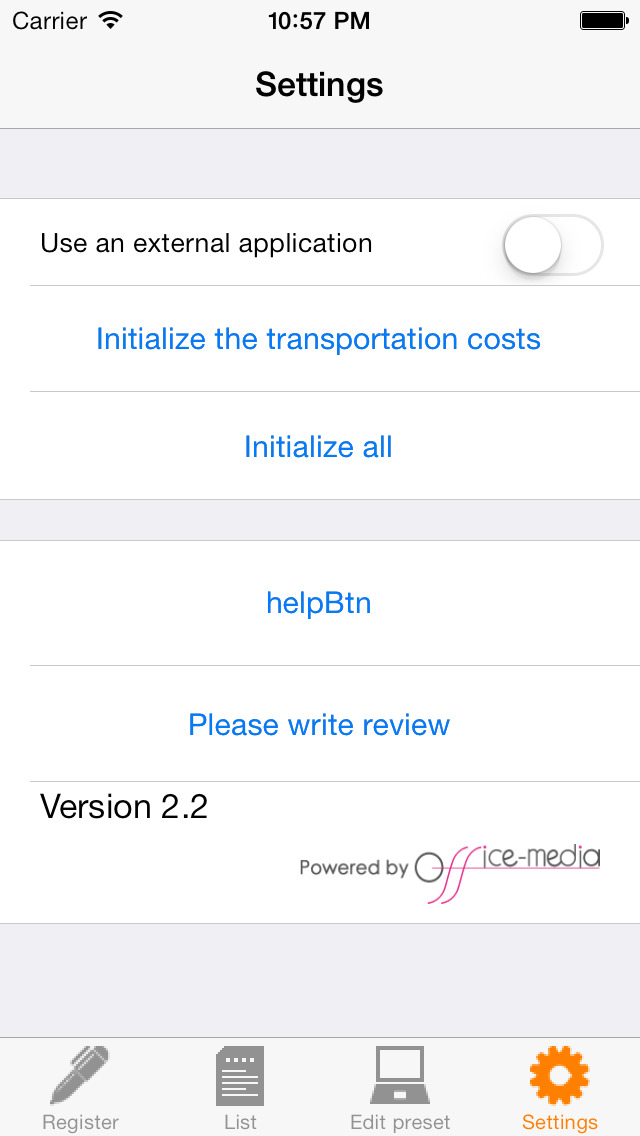Tap Please write review
The width and height of the screenshot is (640, 1136).
click(x=319, y=724)
